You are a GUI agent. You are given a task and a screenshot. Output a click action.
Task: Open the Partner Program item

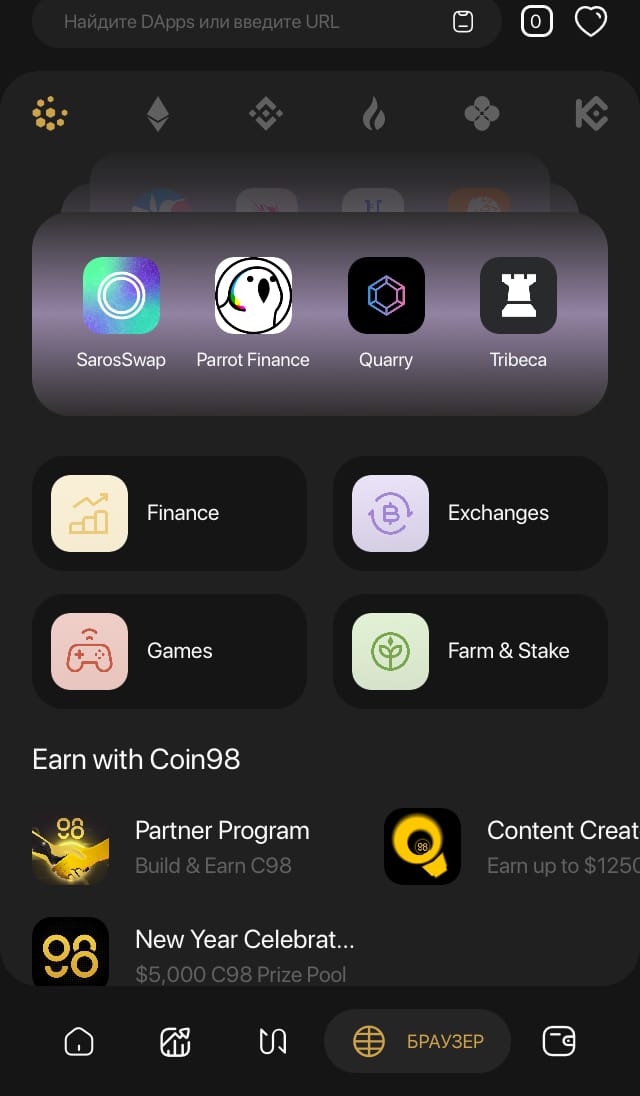[x=171, y=846]
